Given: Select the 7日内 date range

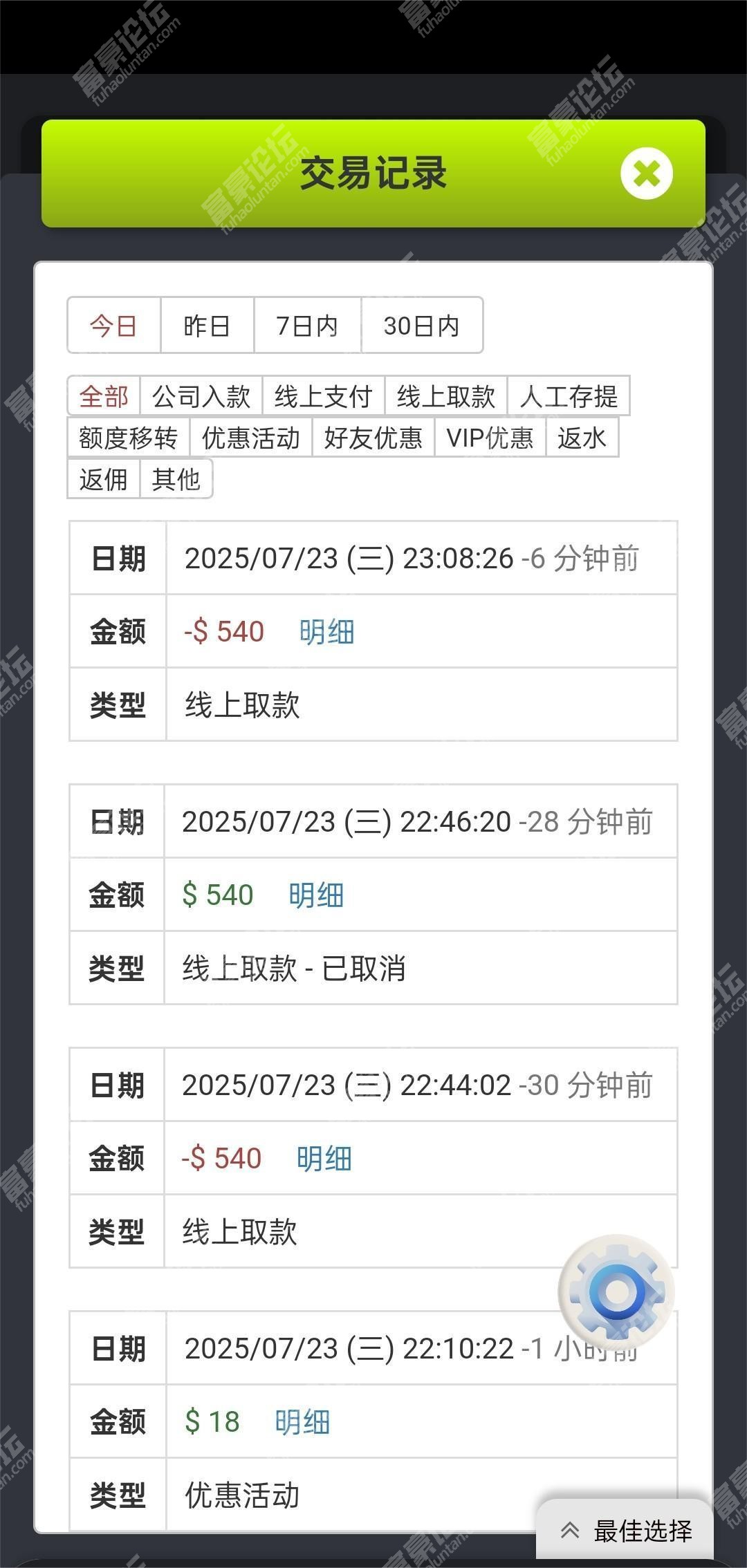Looking at the screenshot, I should (x=307, y=326).
